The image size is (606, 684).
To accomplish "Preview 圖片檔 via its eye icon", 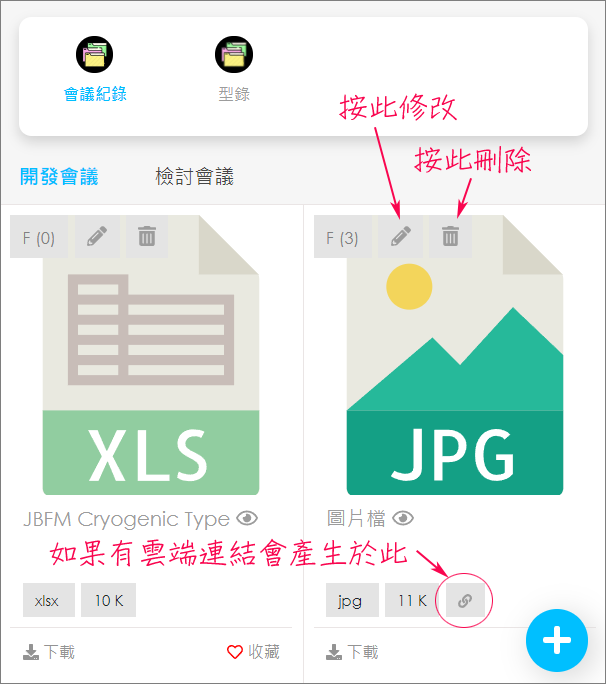I will coord(403,518).
